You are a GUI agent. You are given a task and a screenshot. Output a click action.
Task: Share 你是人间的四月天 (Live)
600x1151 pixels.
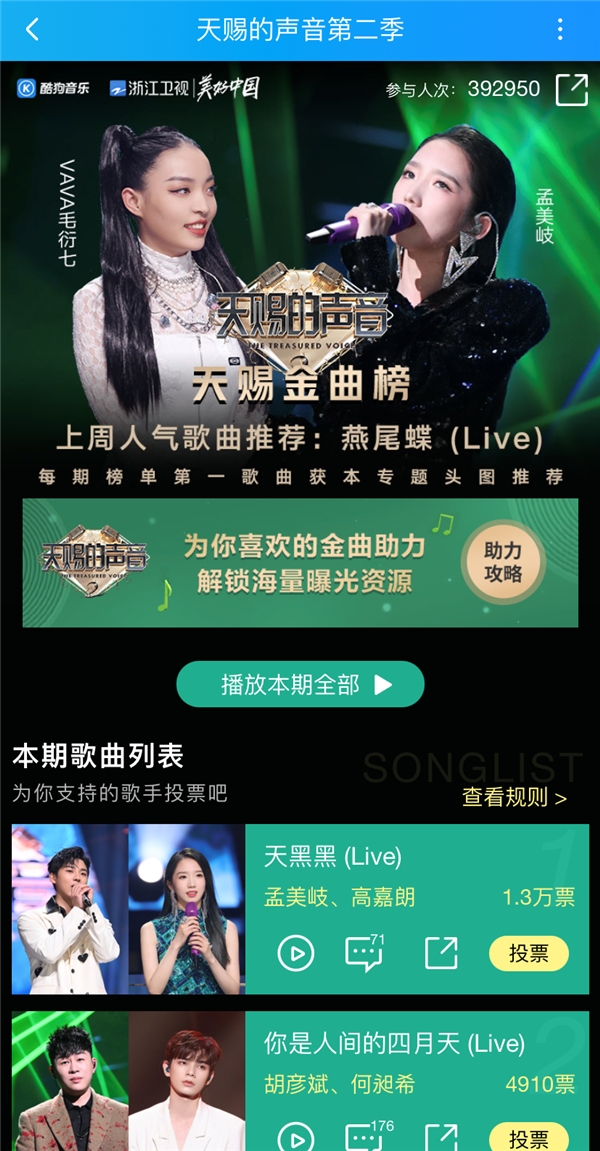coord(441,1138)
